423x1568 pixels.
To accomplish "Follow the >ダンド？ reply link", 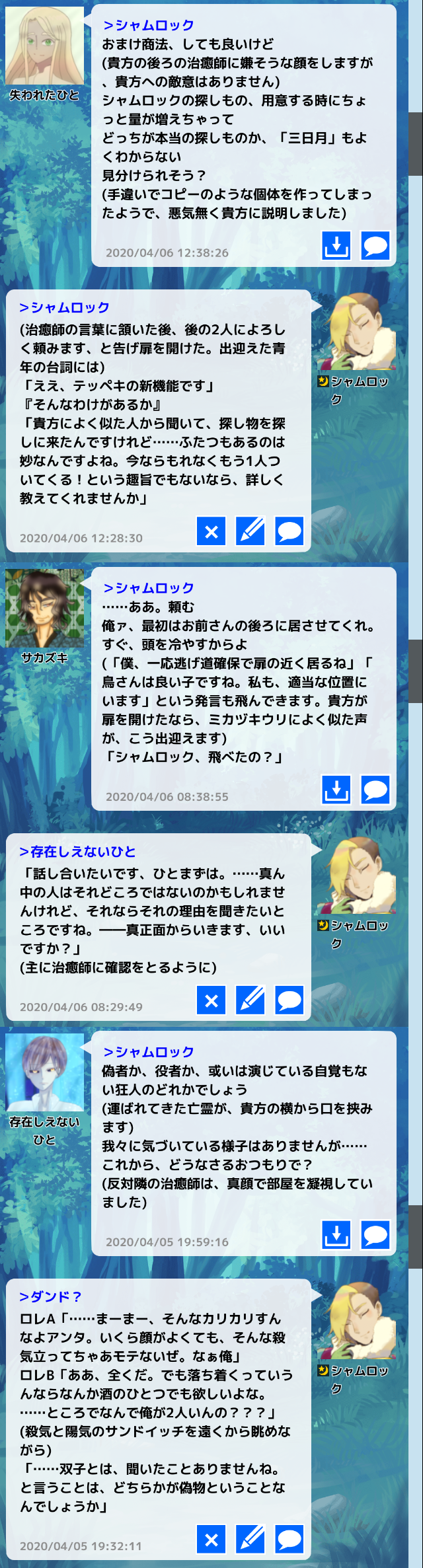I will [x=50, y=1296].
